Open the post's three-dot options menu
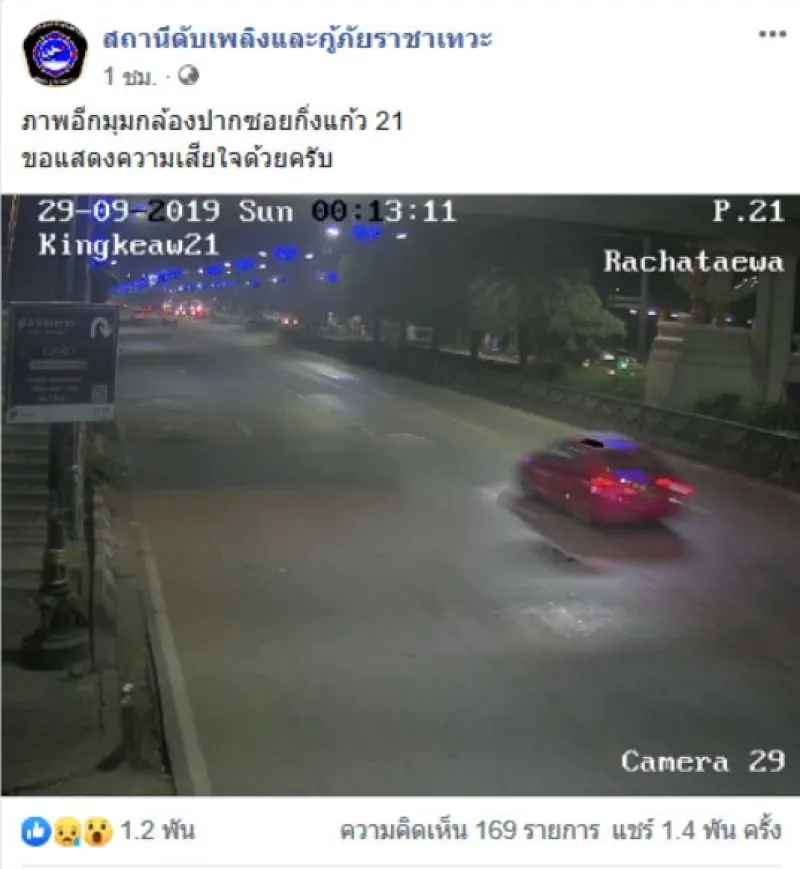Screen dimensions: 800x869 click(771, 35)
